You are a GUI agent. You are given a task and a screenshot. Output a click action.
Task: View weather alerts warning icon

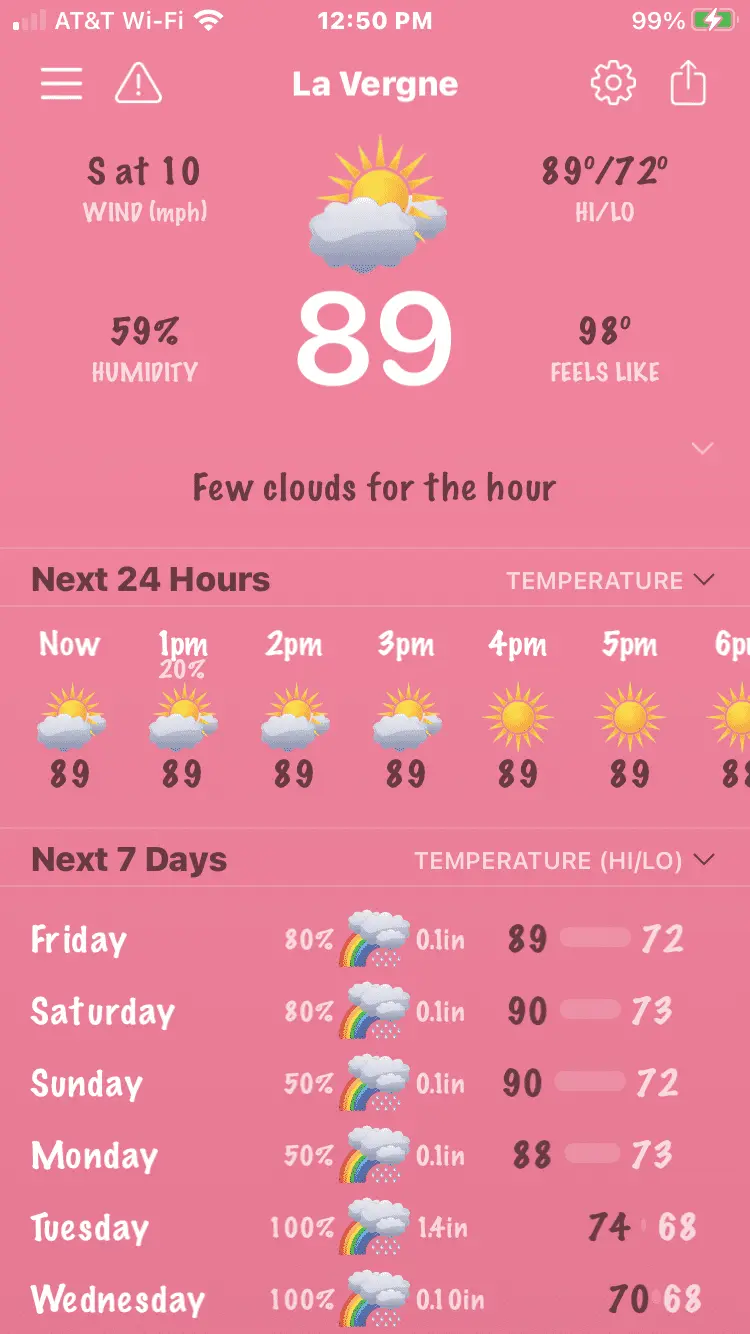tap(138, 84)
